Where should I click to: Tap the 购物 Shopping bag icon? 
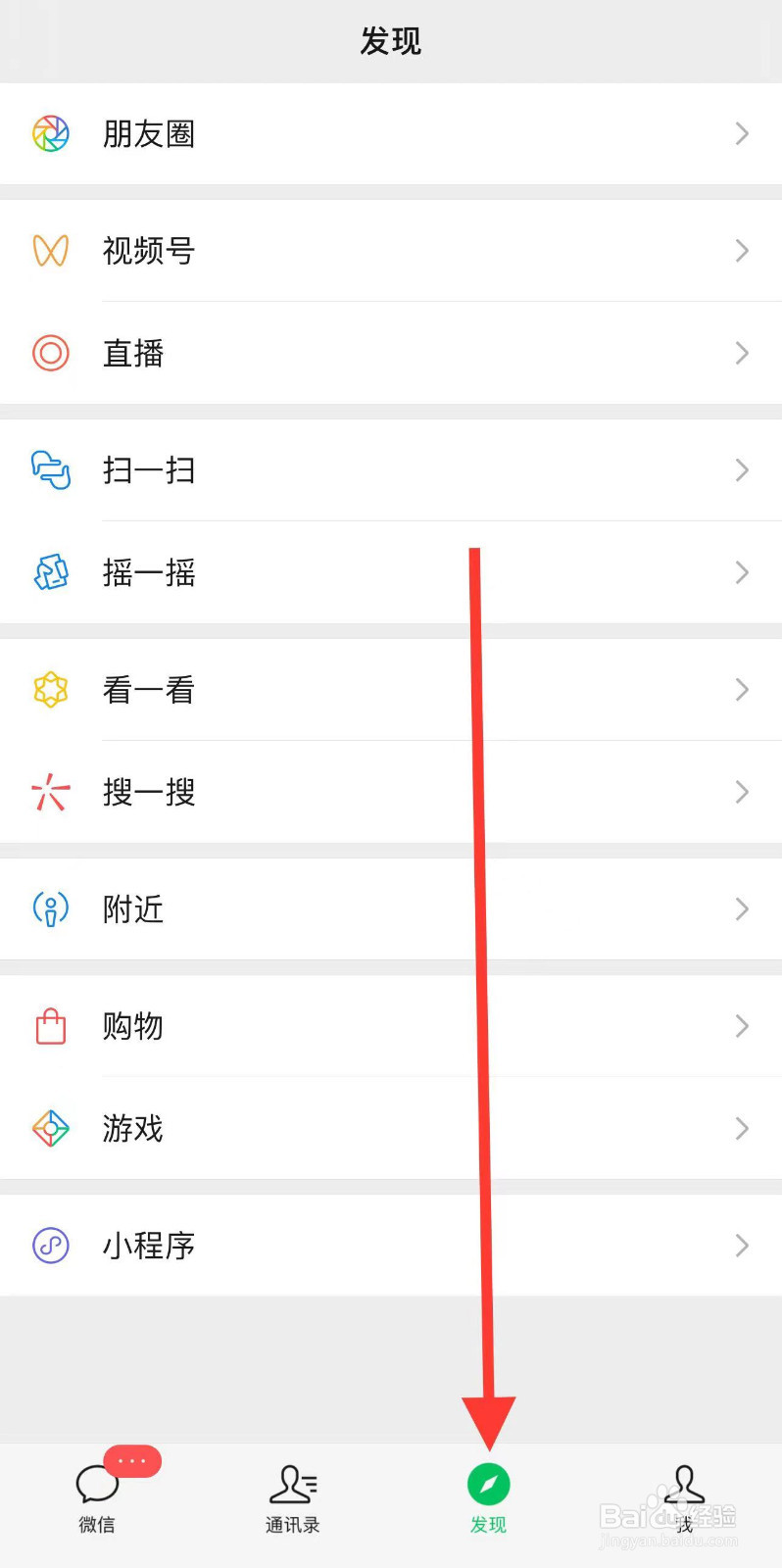pos(50,1027)
